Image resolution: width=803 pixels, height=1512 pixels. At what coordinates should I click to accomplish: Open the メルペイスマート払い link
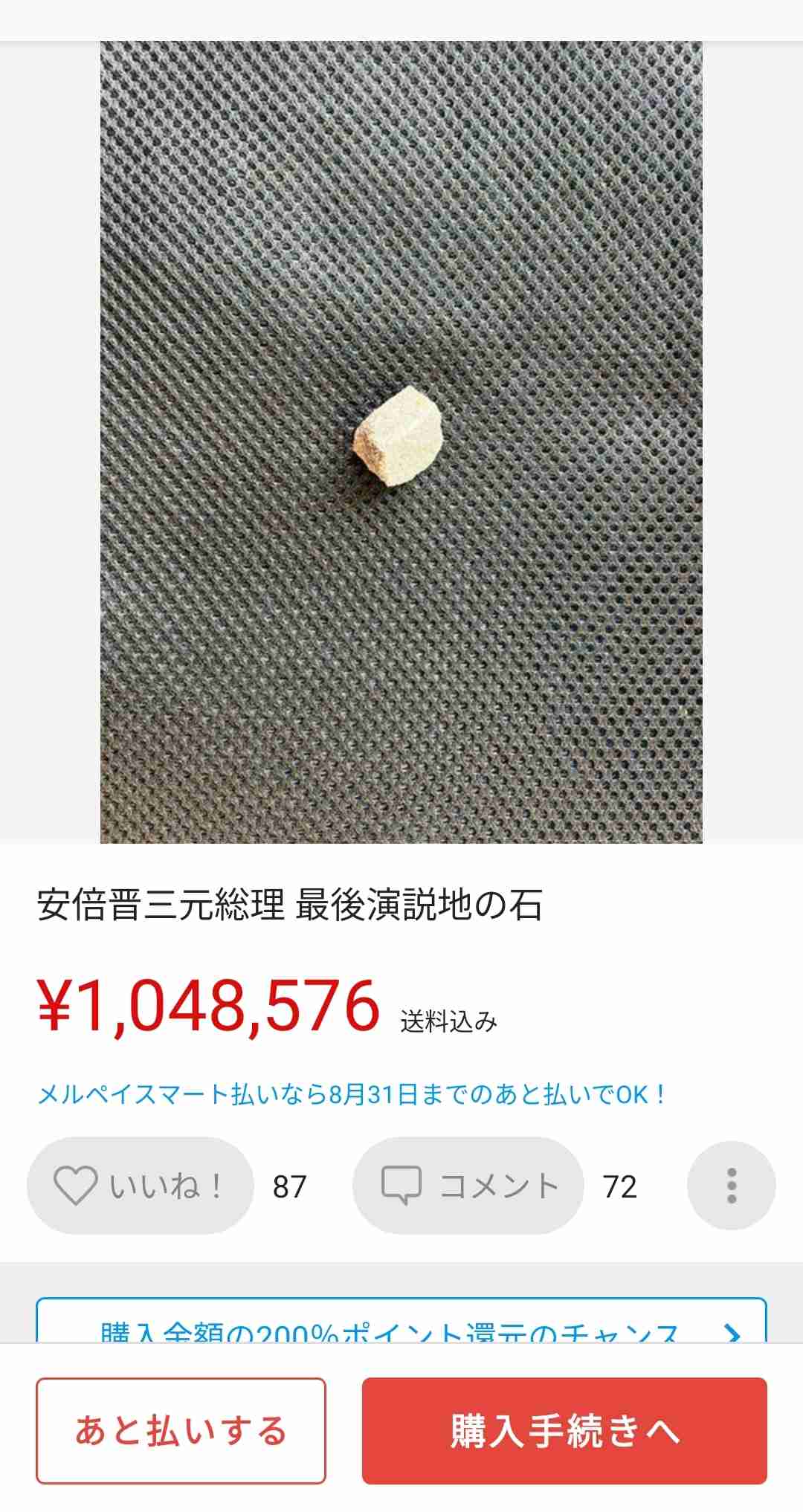[352, 1094]
